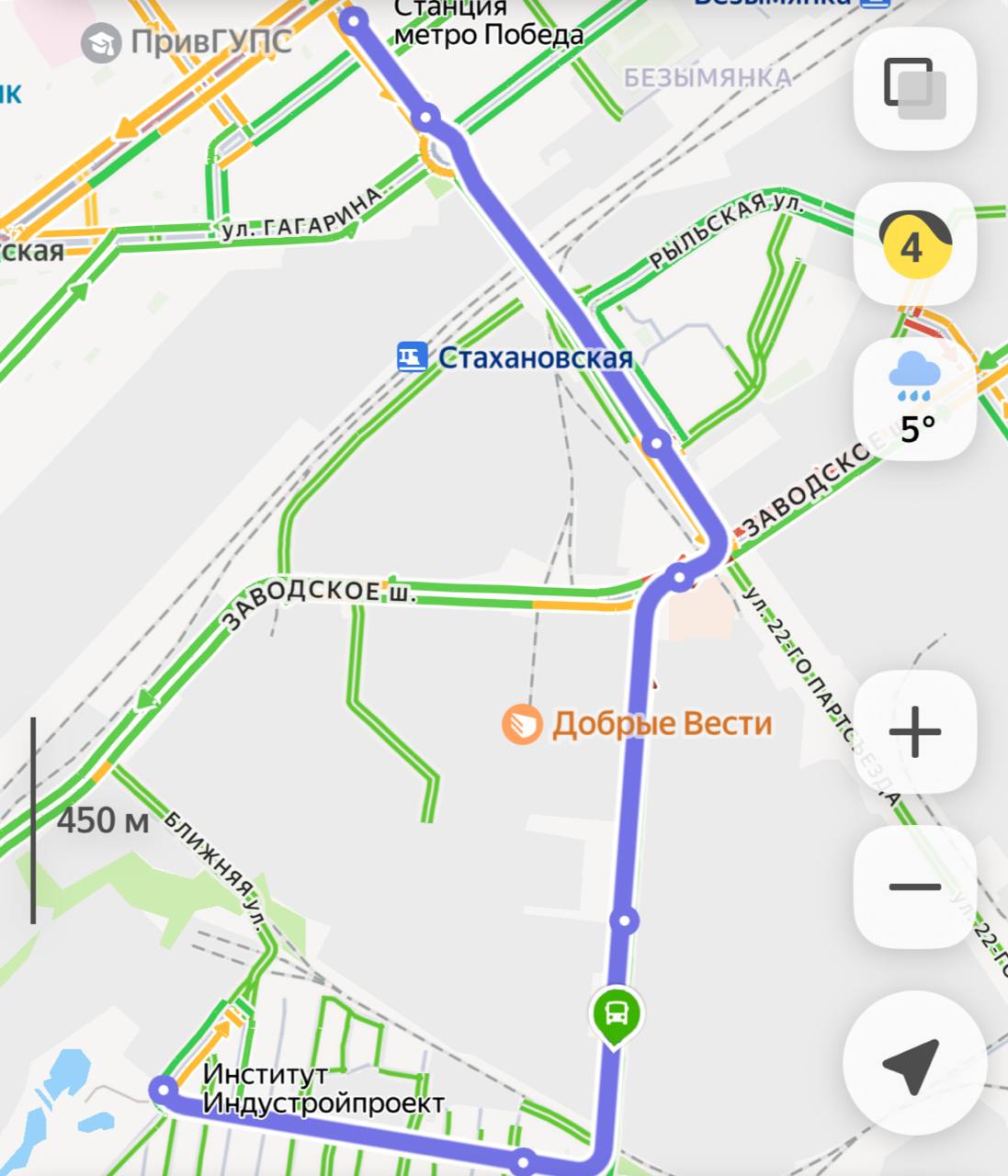
Task: Open the traffic level 4 indicator
Action: click(x=914, y=244)
